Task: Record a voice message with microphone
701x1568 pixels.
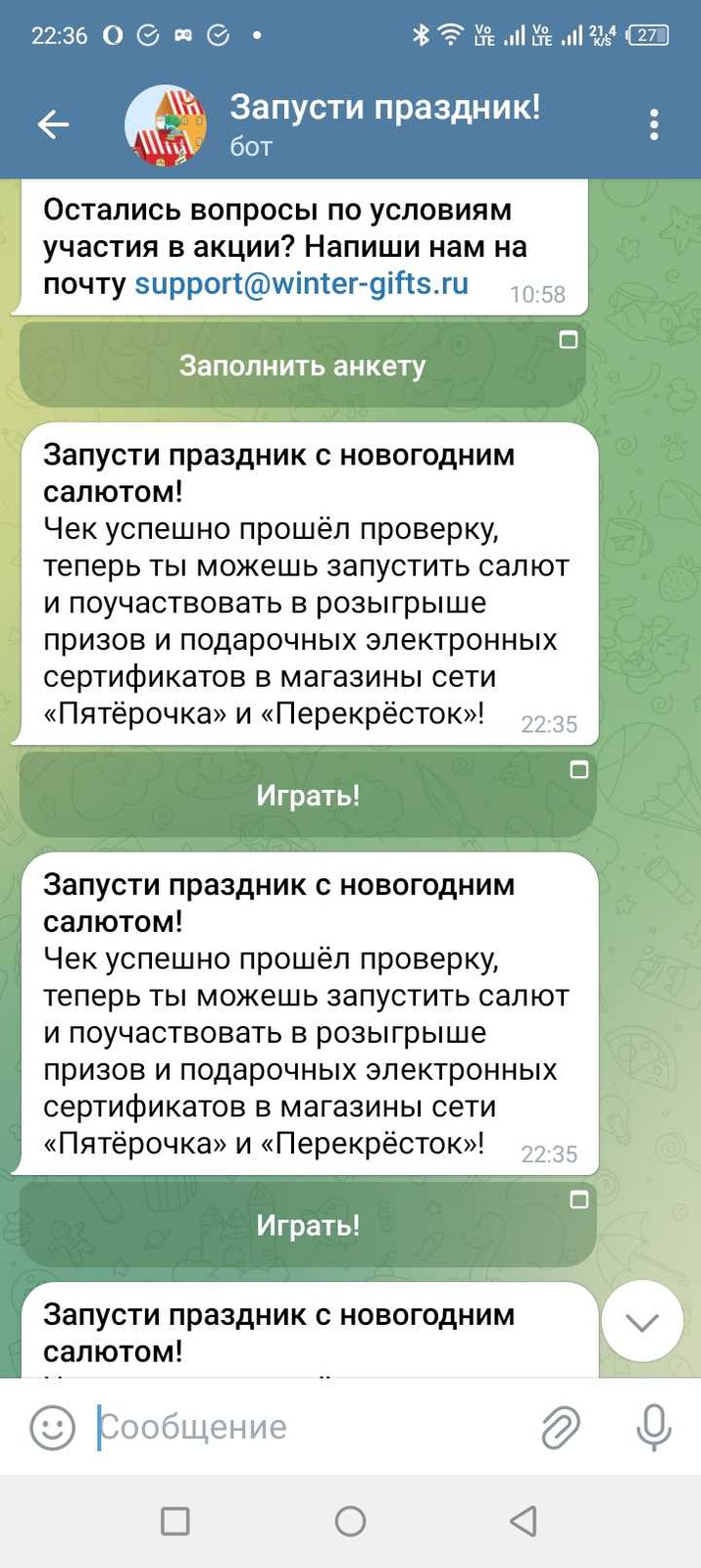Action: point(653,1427)
